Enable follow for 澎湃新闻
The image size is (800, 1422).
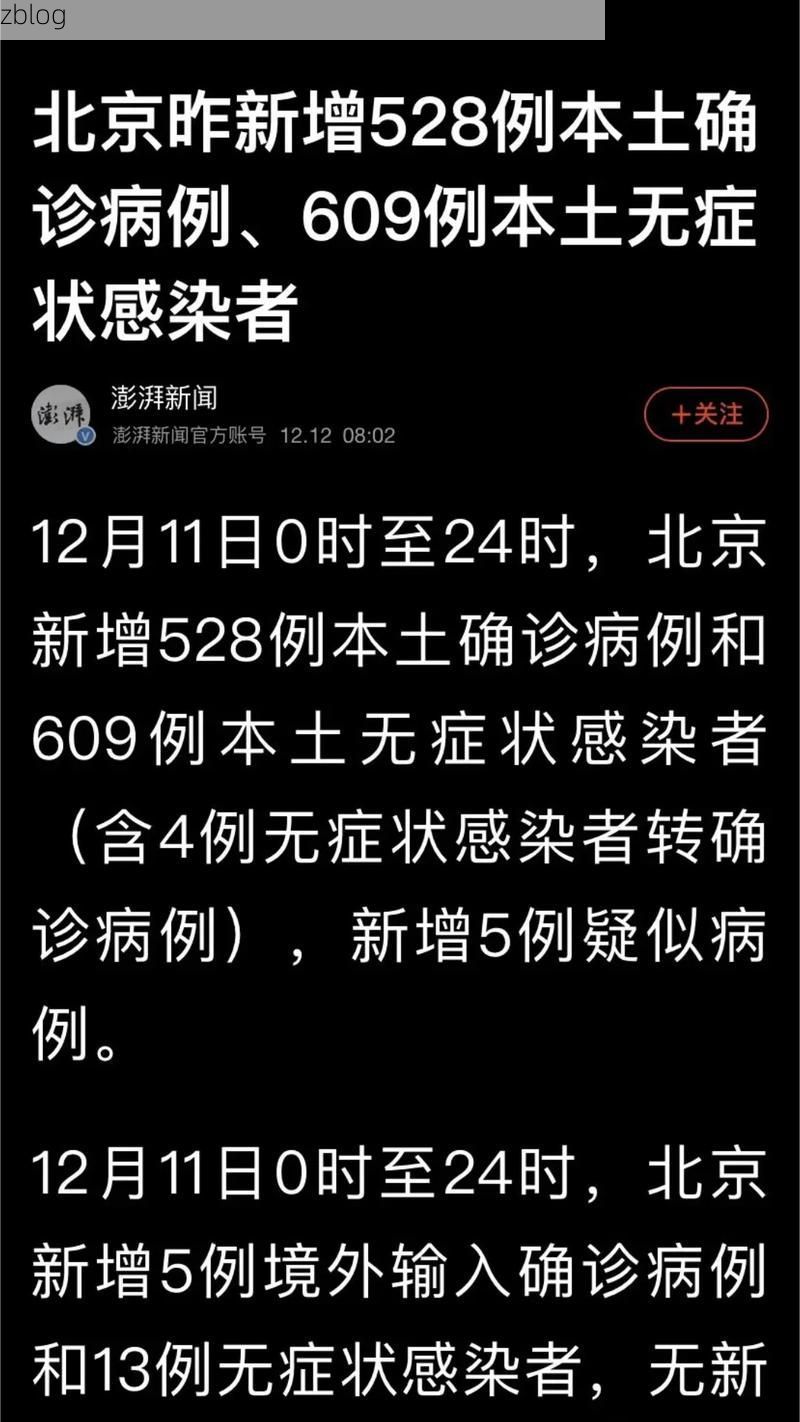click(706, 416)
